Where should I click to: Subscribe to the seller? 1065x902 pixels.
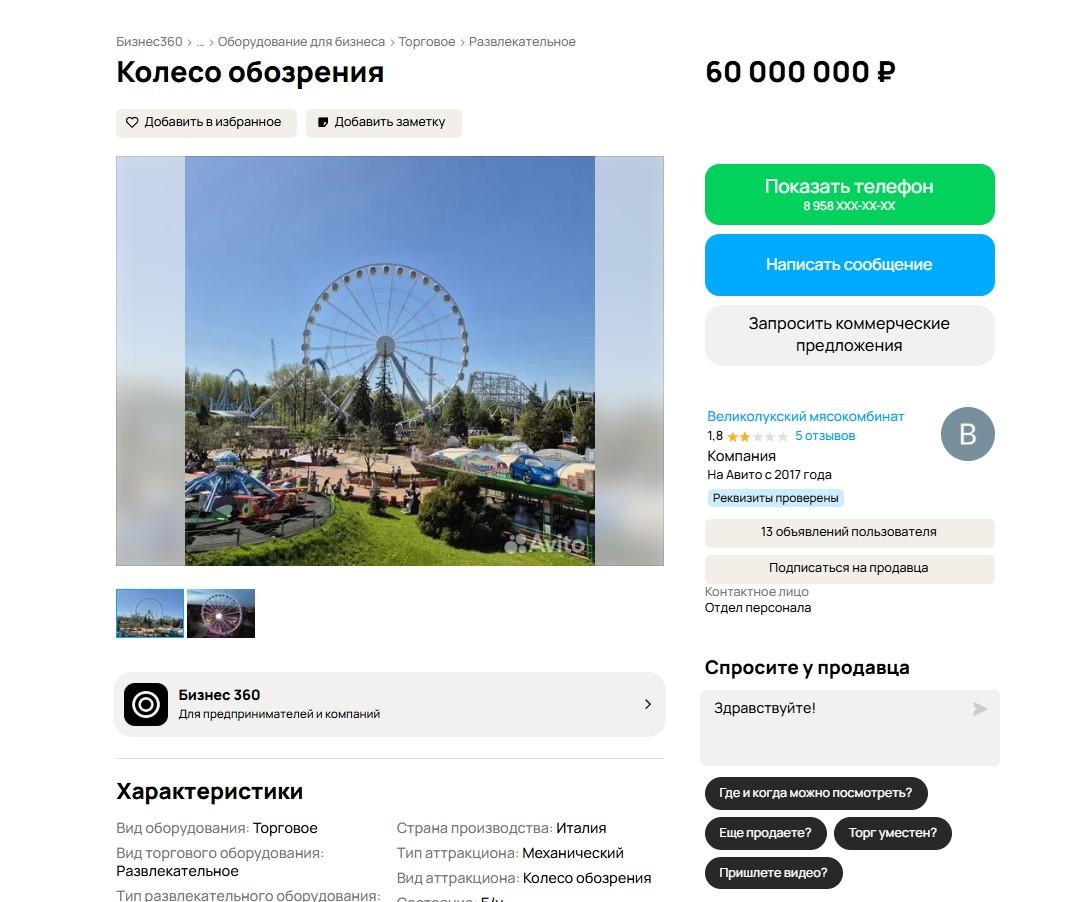tap(849, 568)
